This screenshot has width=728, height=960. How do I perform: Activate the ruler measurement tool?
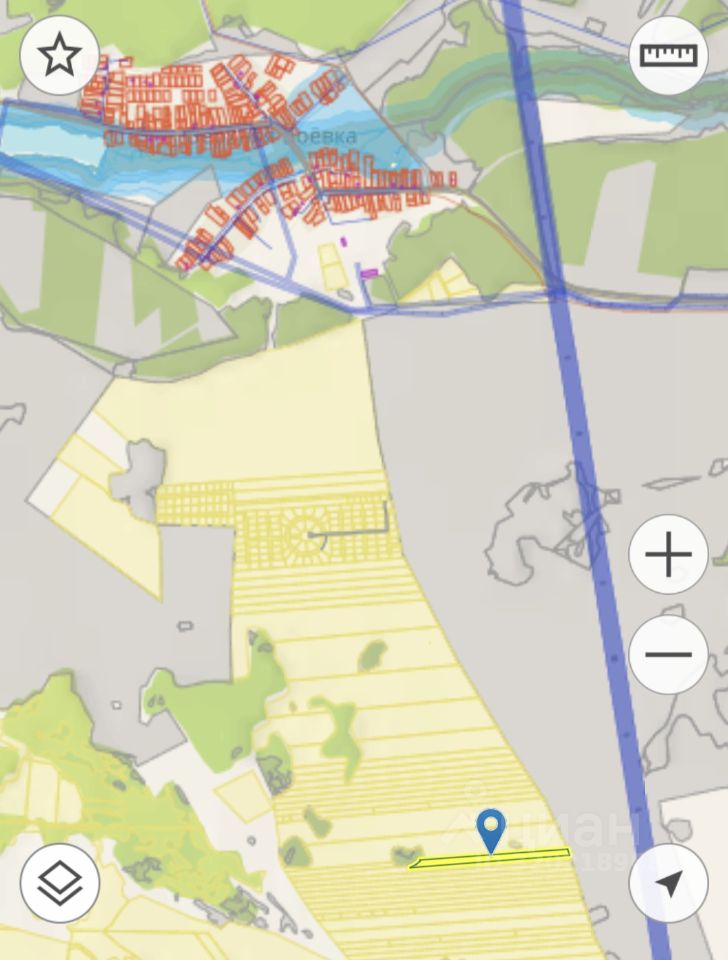[668, 56]
